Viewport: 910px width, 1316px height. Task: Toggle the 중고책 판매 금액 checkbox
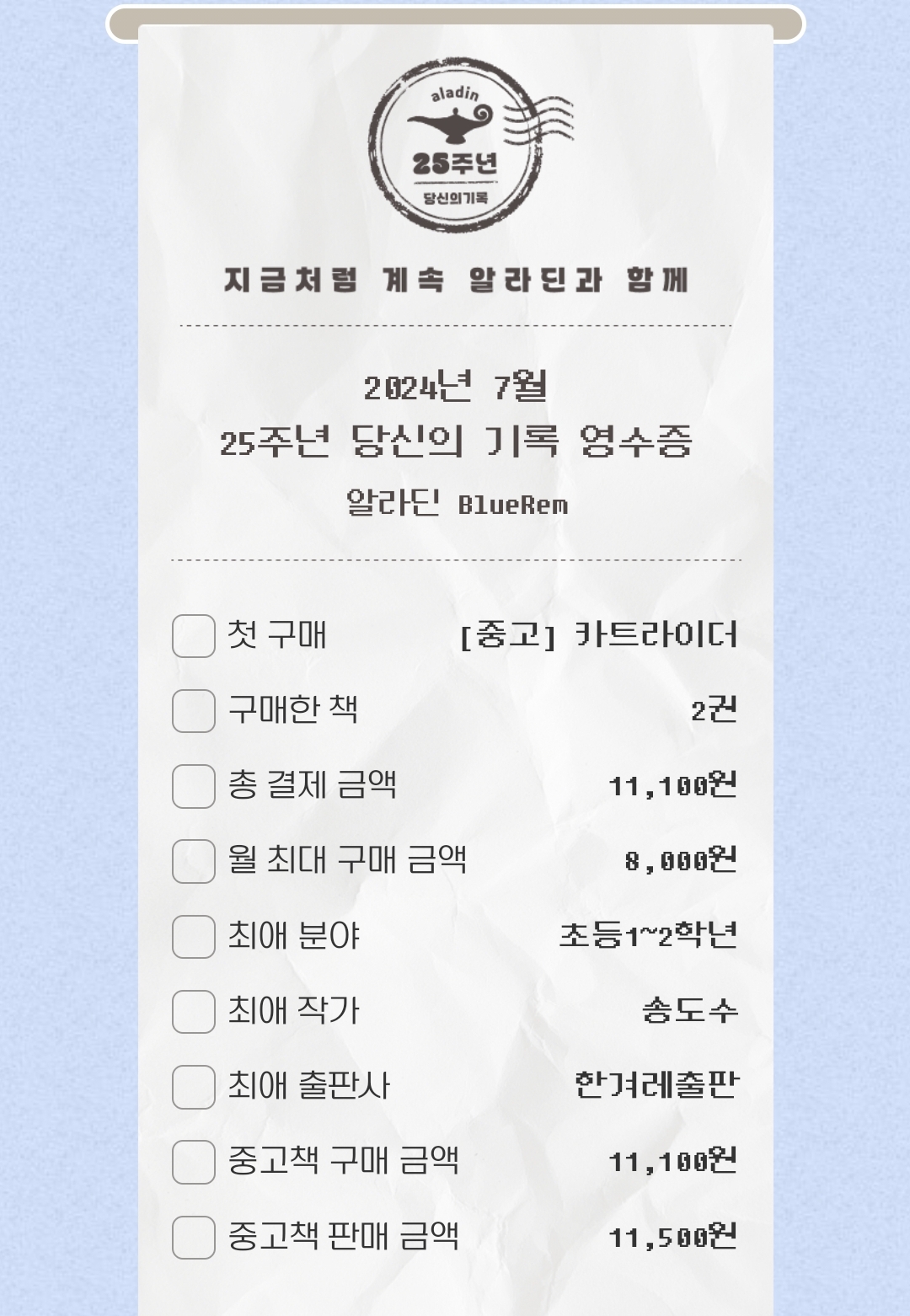point(194,1238)
